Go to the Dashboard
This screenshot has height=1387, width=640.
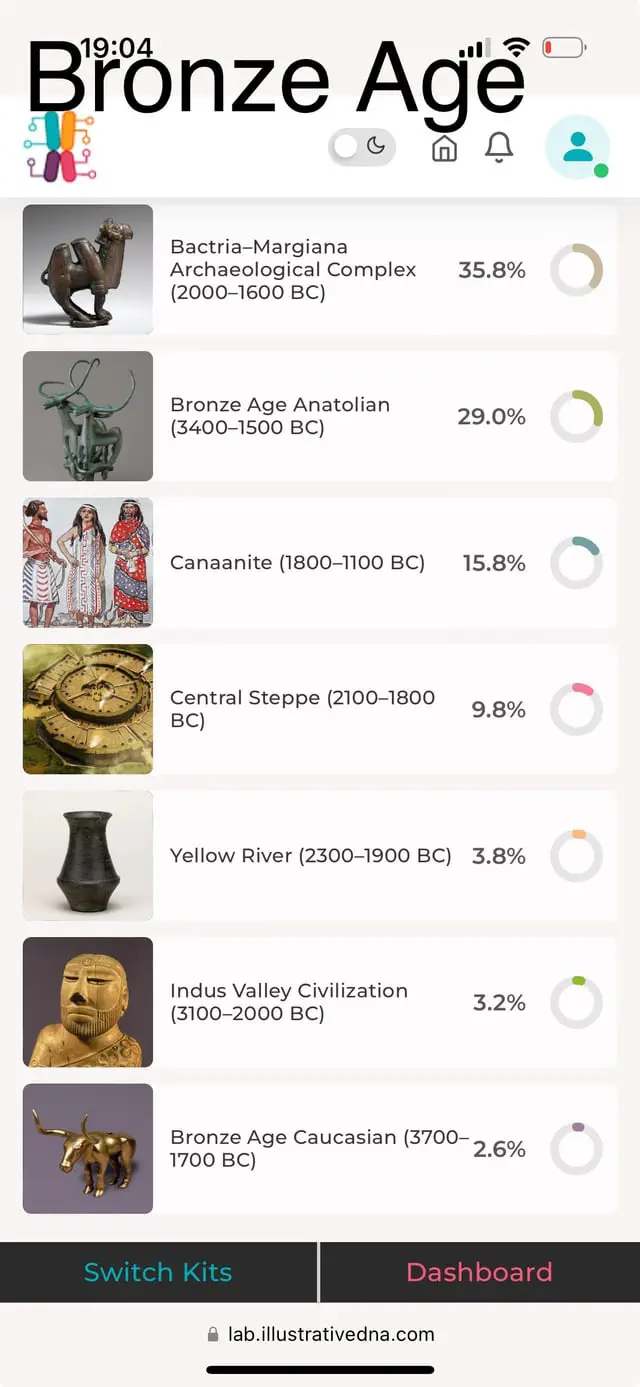pyautogui.click(x=479, y=1272)
